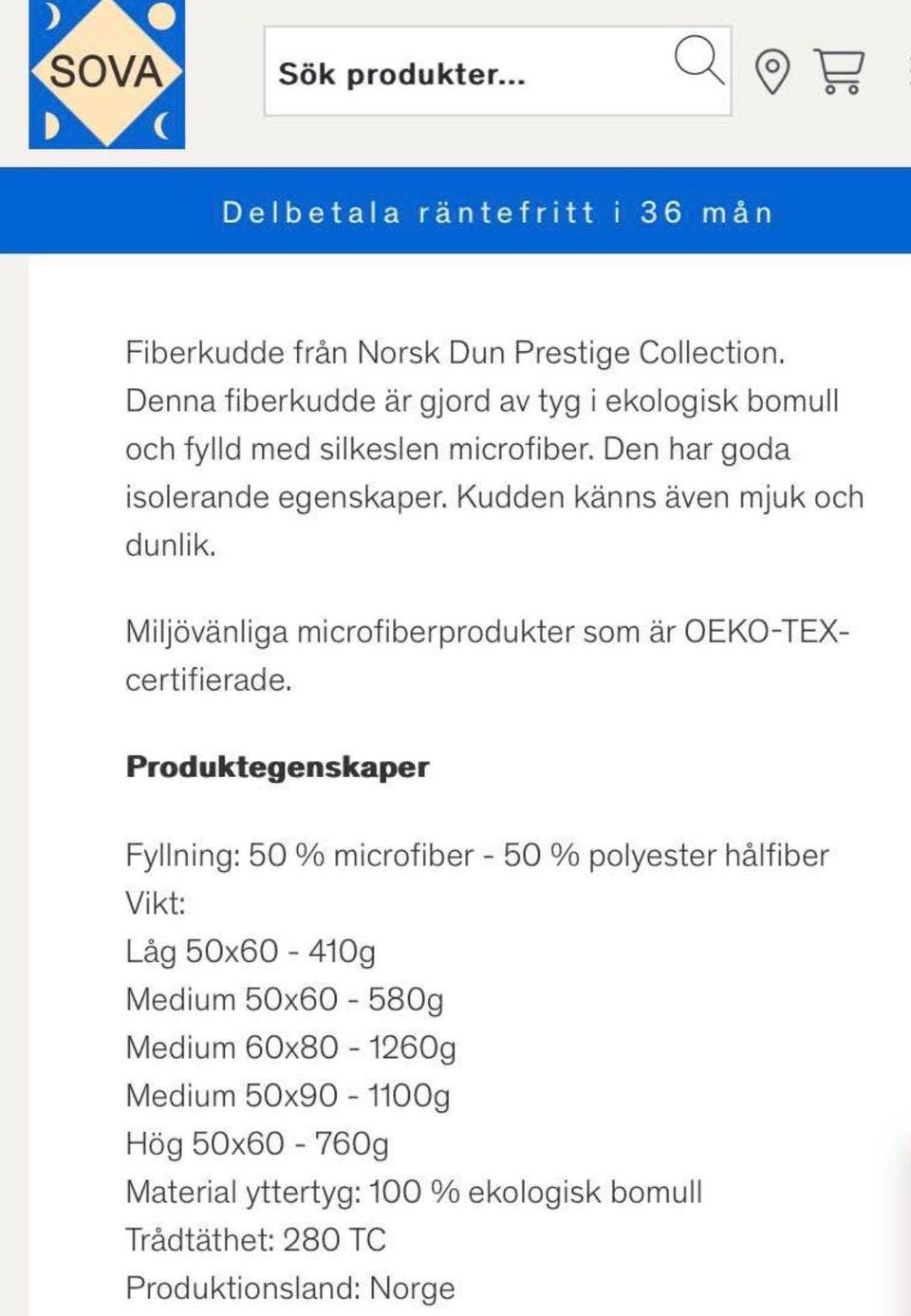The width and height of the screenshot is (911, 1316).
Task: Click the Fyllning specification line
Action: click(477, 855)
